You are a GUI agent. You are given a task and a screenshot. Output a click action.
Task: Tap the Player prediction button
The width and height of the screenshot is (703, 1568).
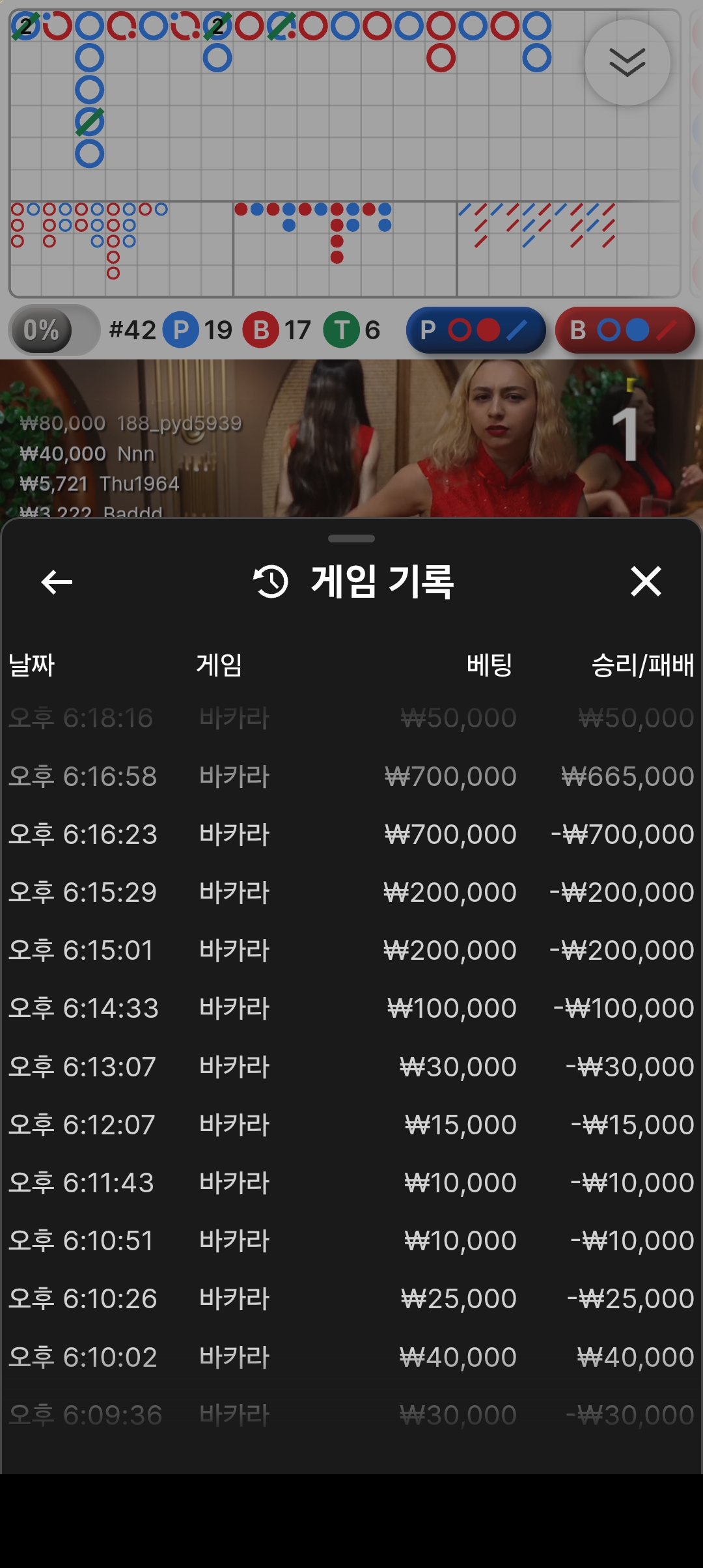click(476, 330)
